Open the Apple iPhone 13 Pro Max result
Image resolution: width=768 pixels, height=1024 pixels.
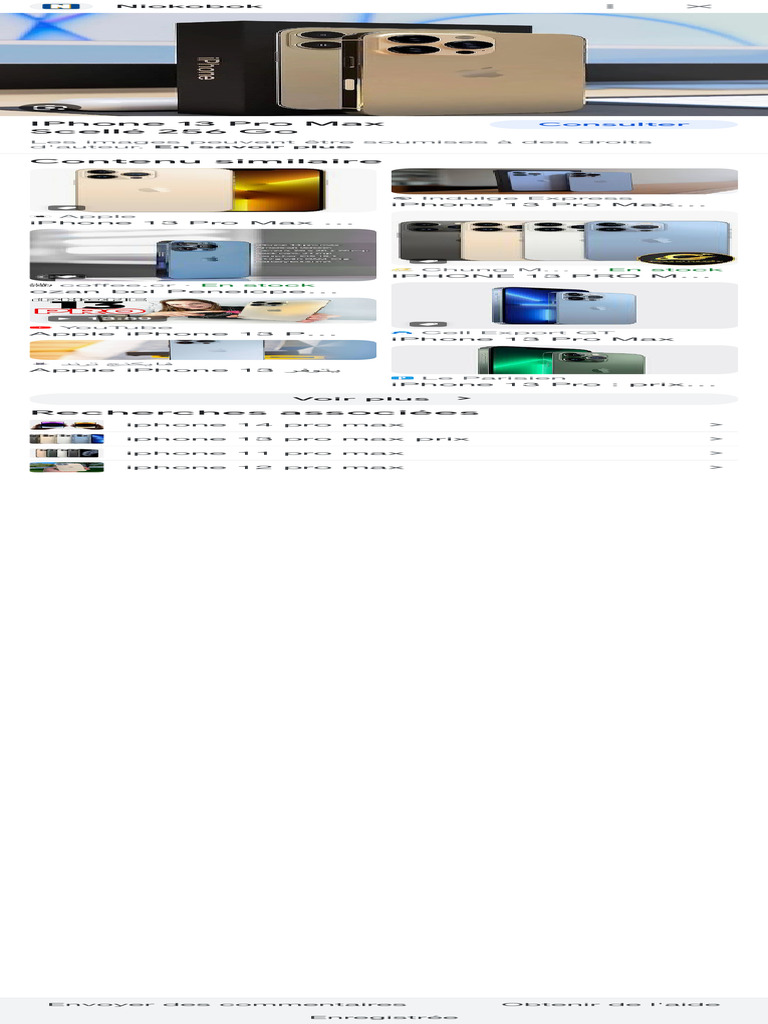point(203,197)
